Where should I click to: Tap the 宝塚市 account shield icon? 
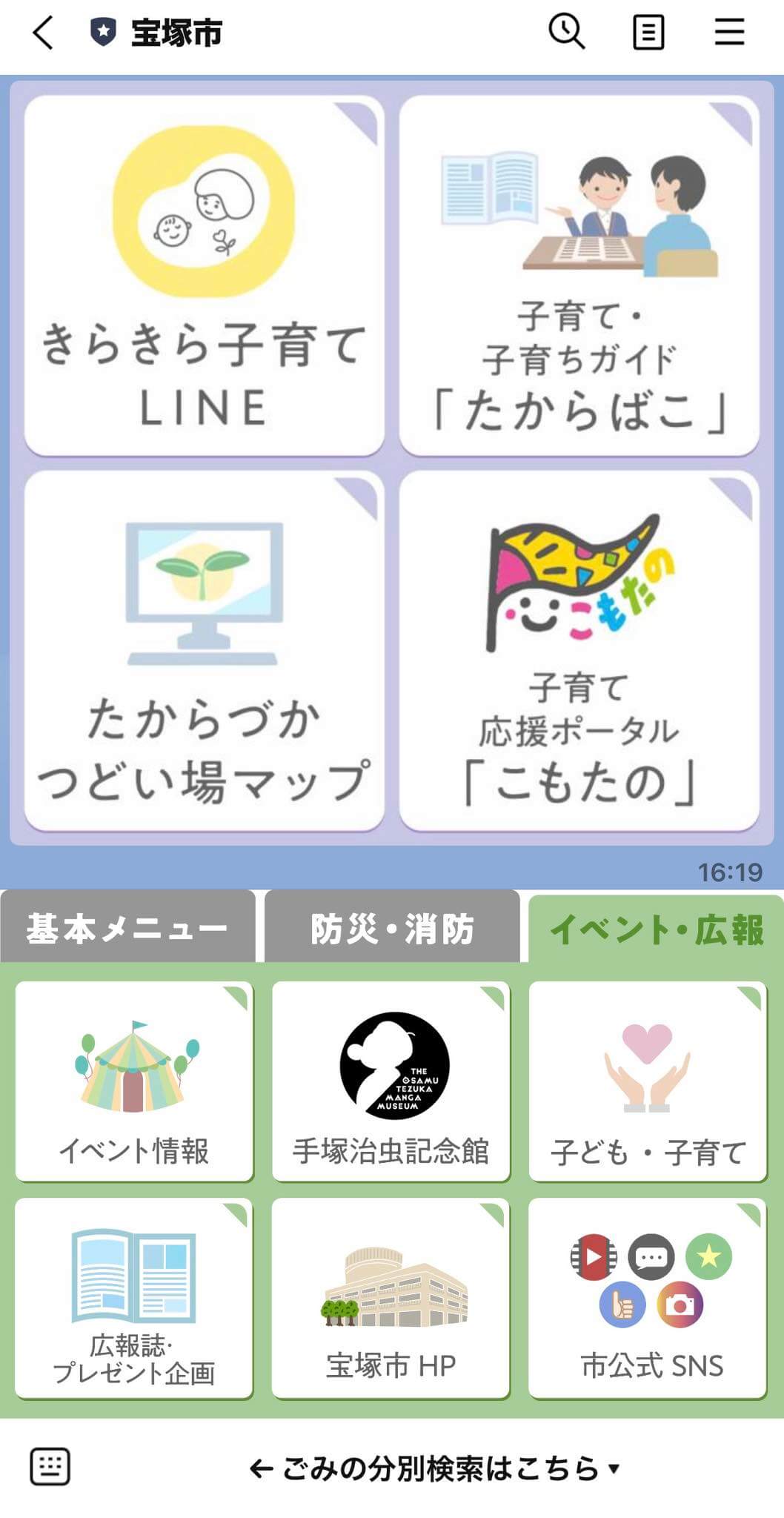pos(104,31)
